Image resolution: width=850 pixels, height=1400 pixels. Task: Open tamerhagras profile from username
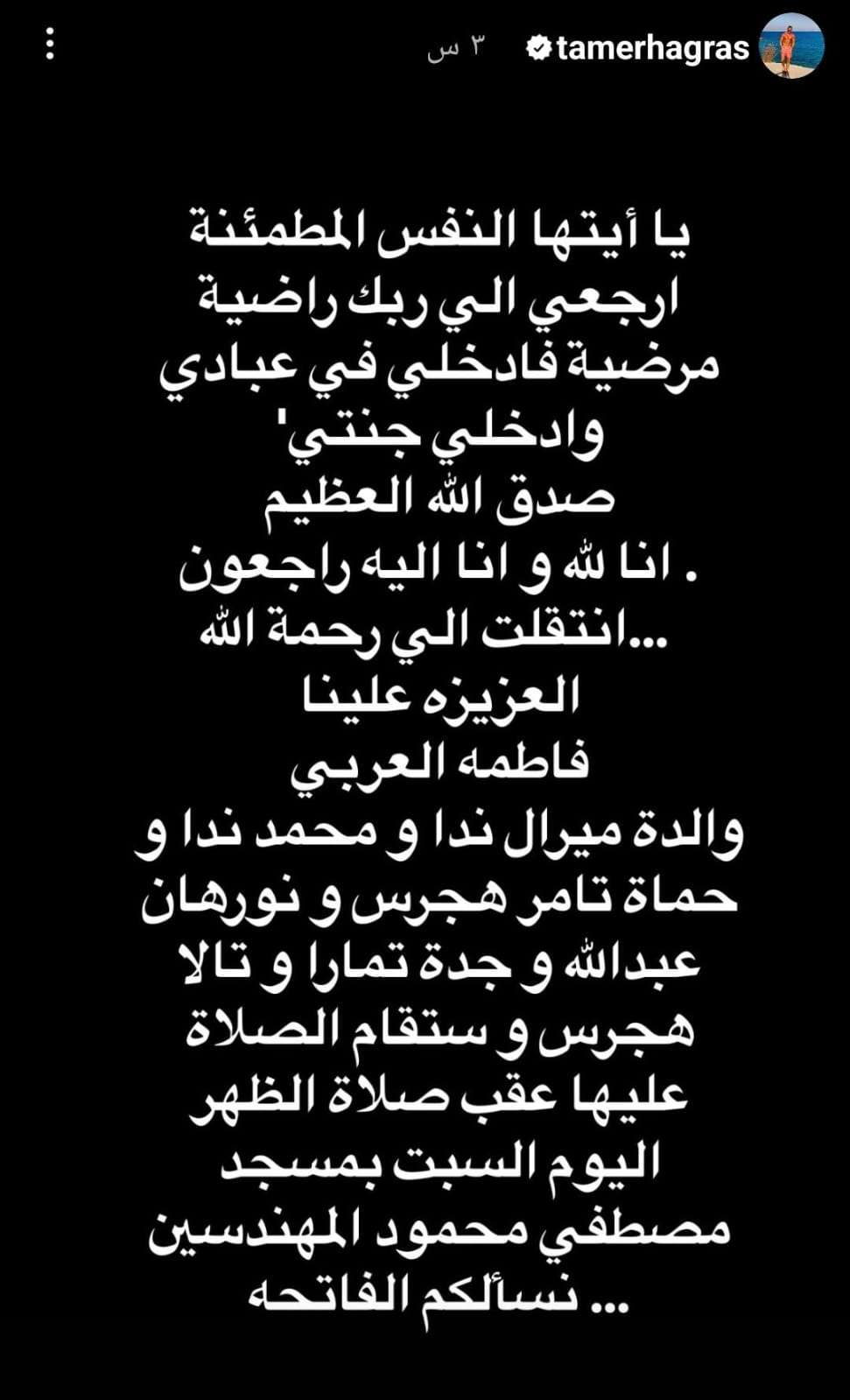[x=651, y=48]
